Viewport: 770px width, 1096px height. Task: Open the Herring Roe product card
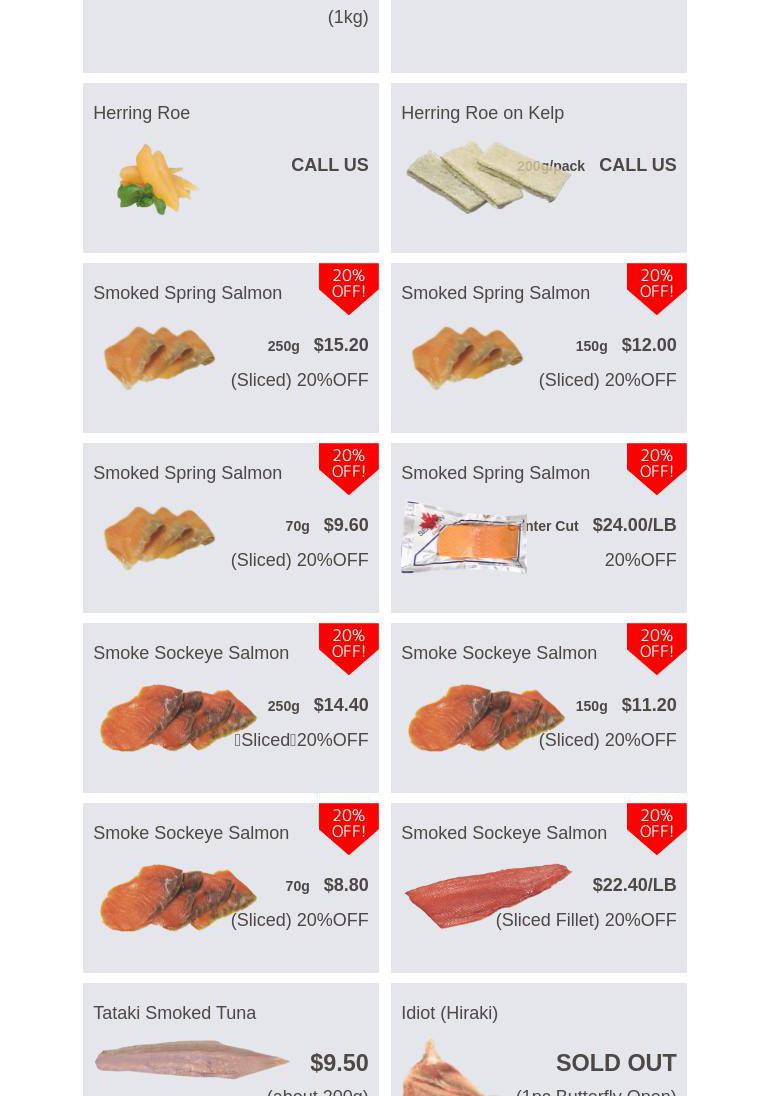click(230, 167)
